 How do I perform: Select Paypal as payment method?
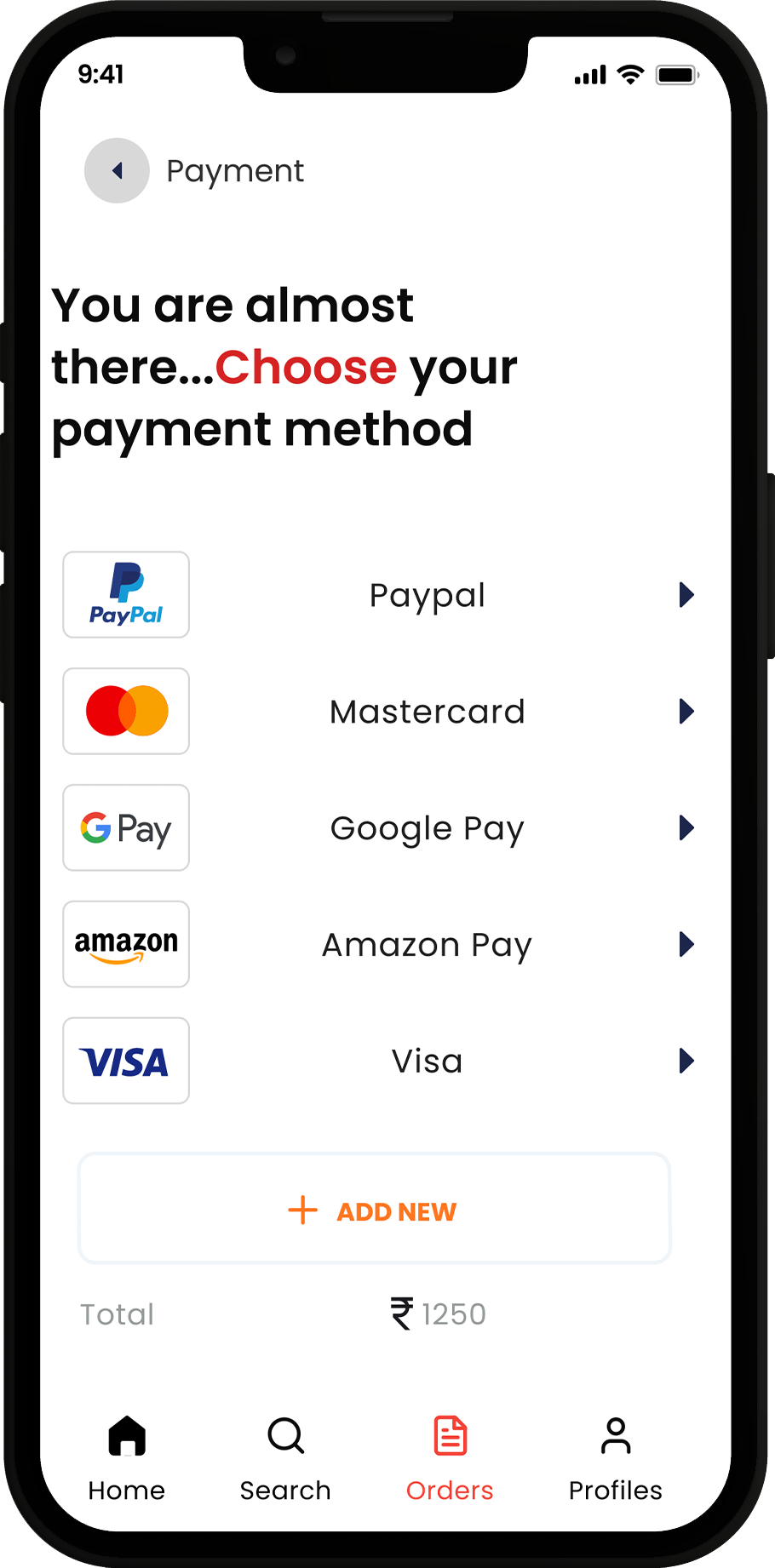coord(427,595)
